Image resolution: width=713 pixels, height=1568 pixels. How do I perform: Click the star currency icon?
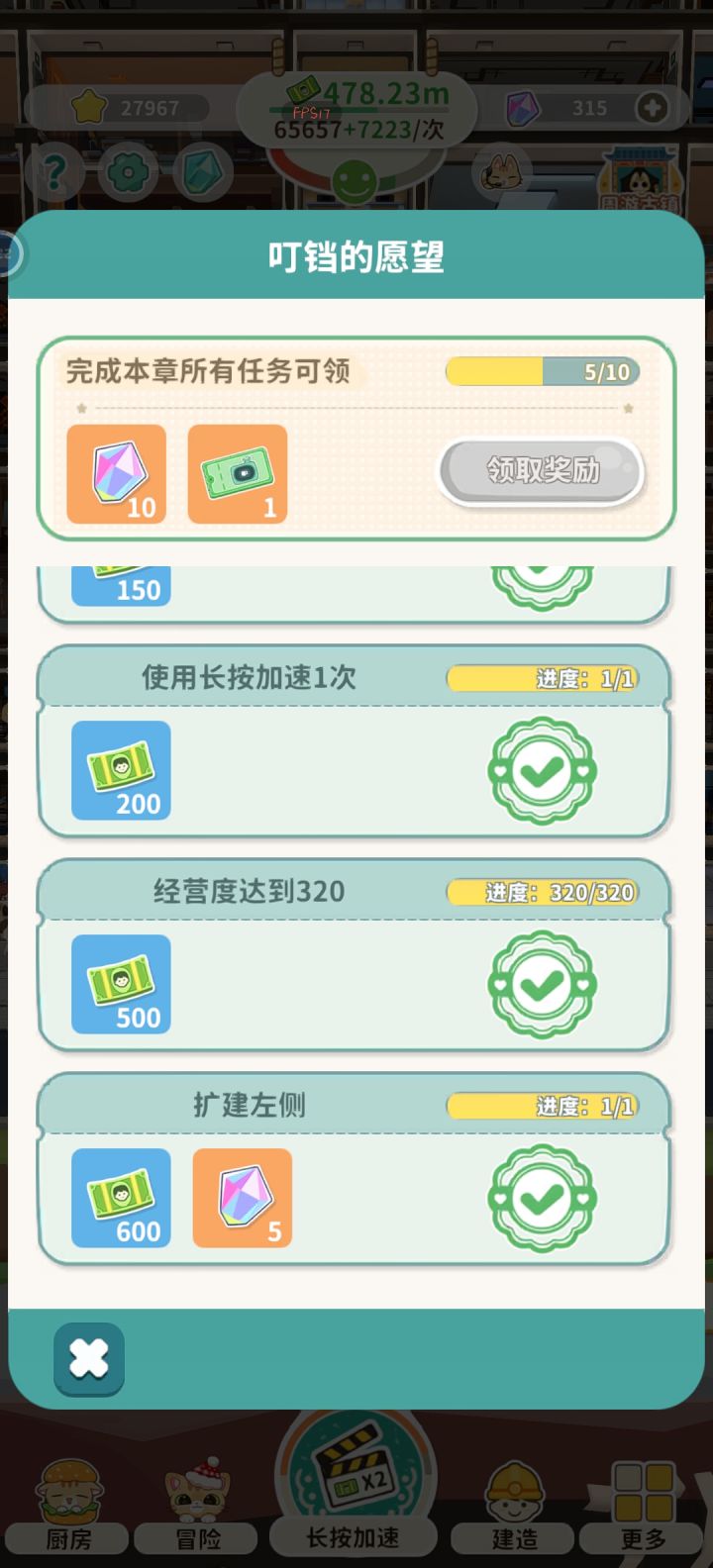(87, 106)
